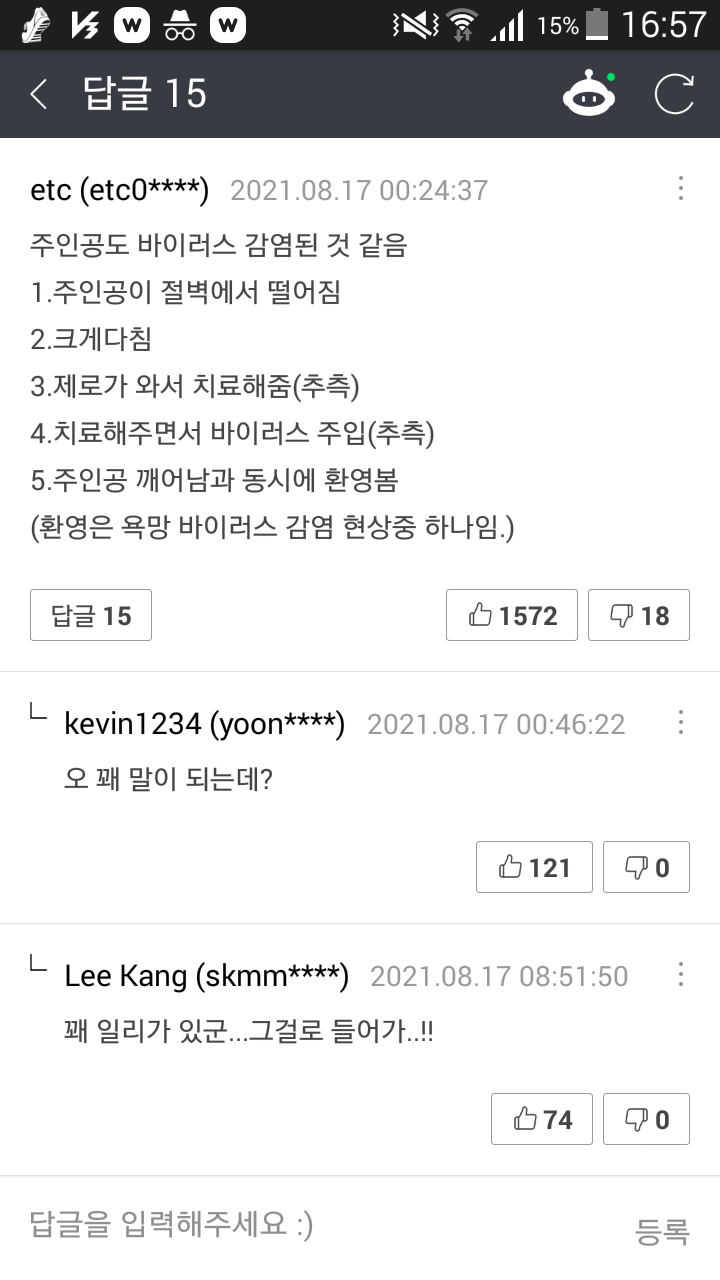The width and height of the screenshot is (720, 1280).
Task: Like kevin1234's reply
Action: click(x=534, y=867)
